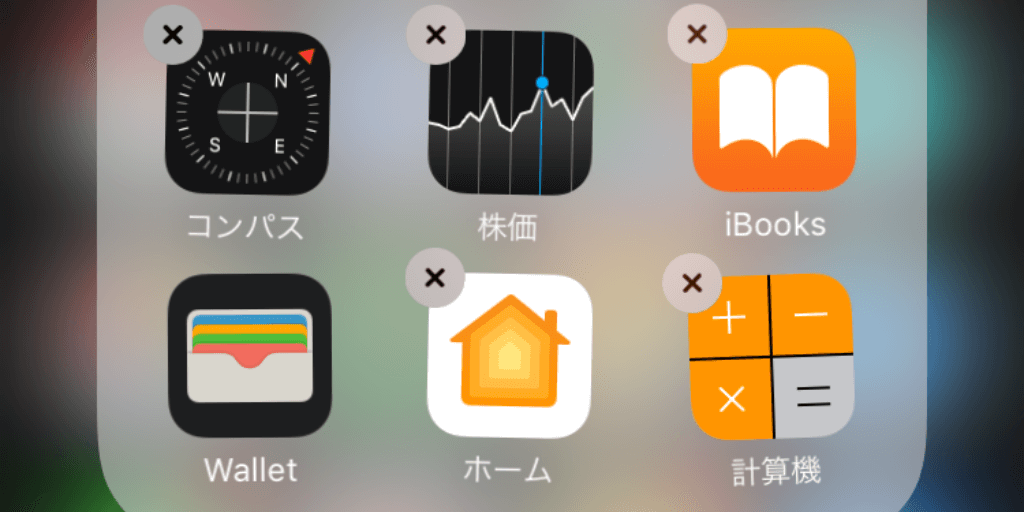Launch the iBooks app

(774, 110)
